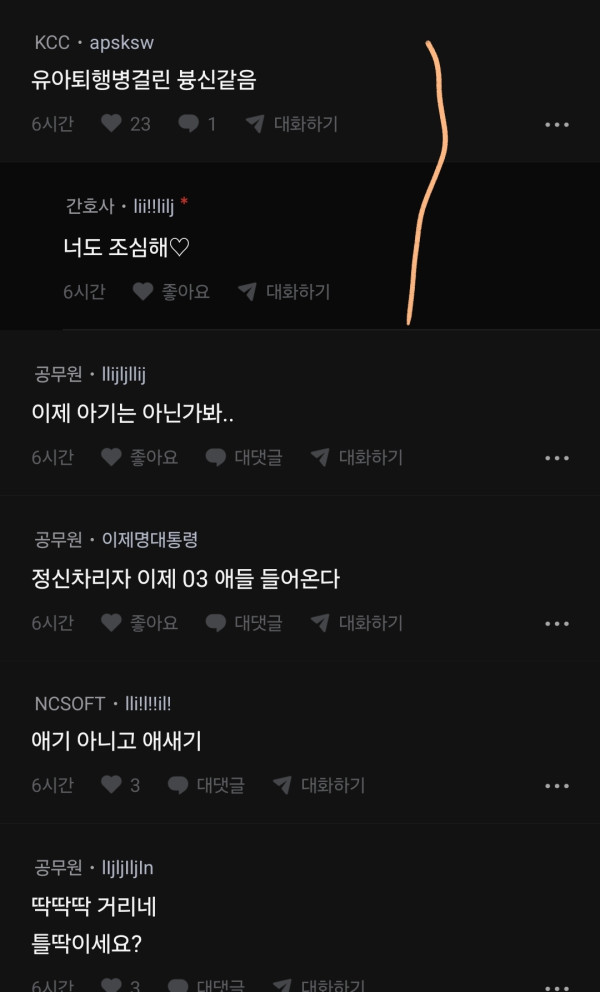The height and width of the screenshot is (992, 600).
Task: Open overflow menu for the NCSOFT comment
Action: click(x=557, y=786)
